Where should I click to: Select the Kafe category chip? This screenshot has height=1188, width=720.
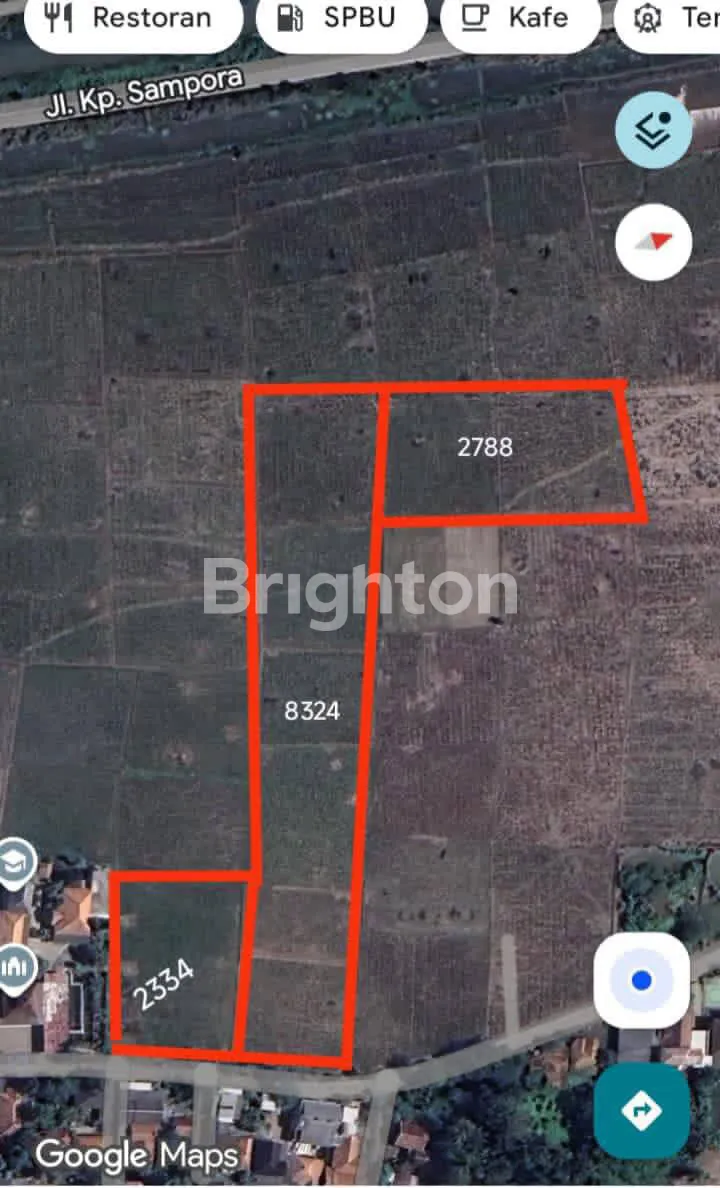tap(520, 18)
